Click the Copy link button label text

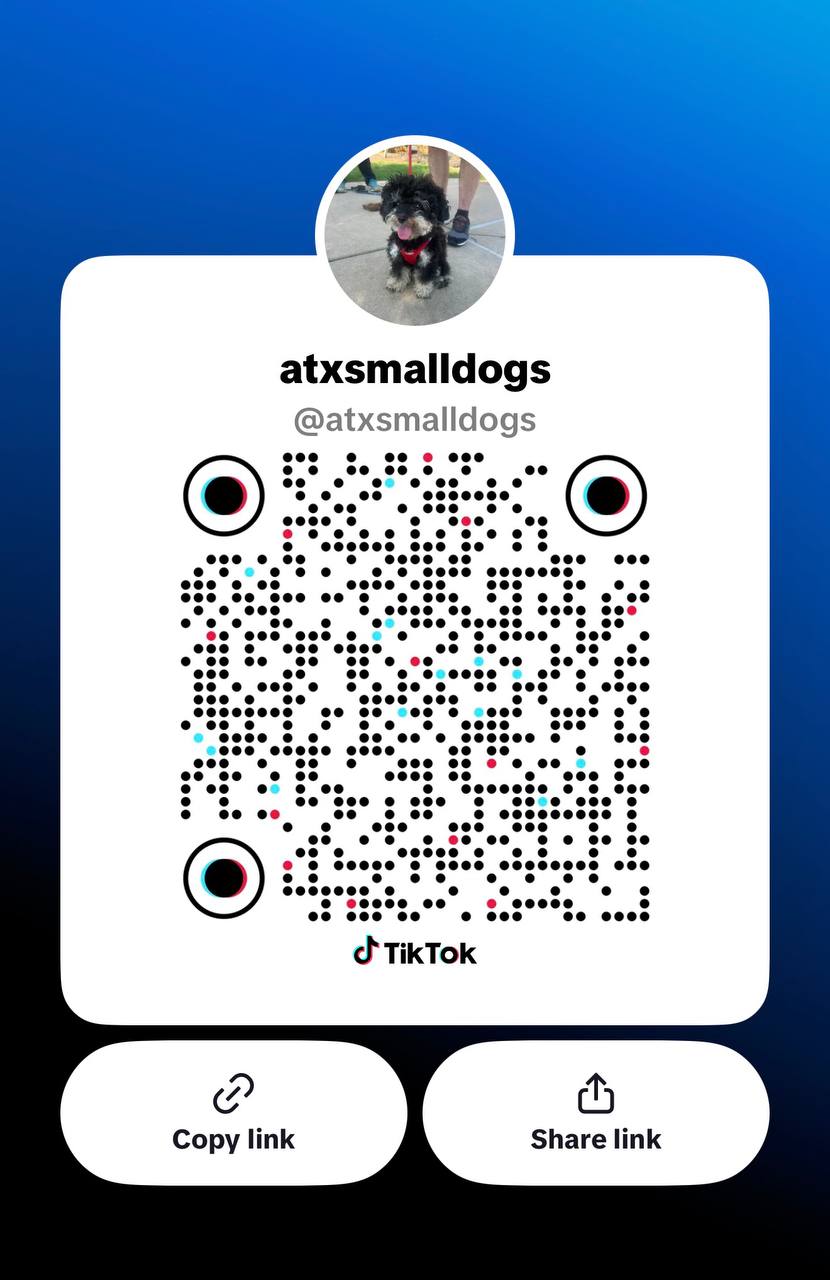[x=234, y=1139]
